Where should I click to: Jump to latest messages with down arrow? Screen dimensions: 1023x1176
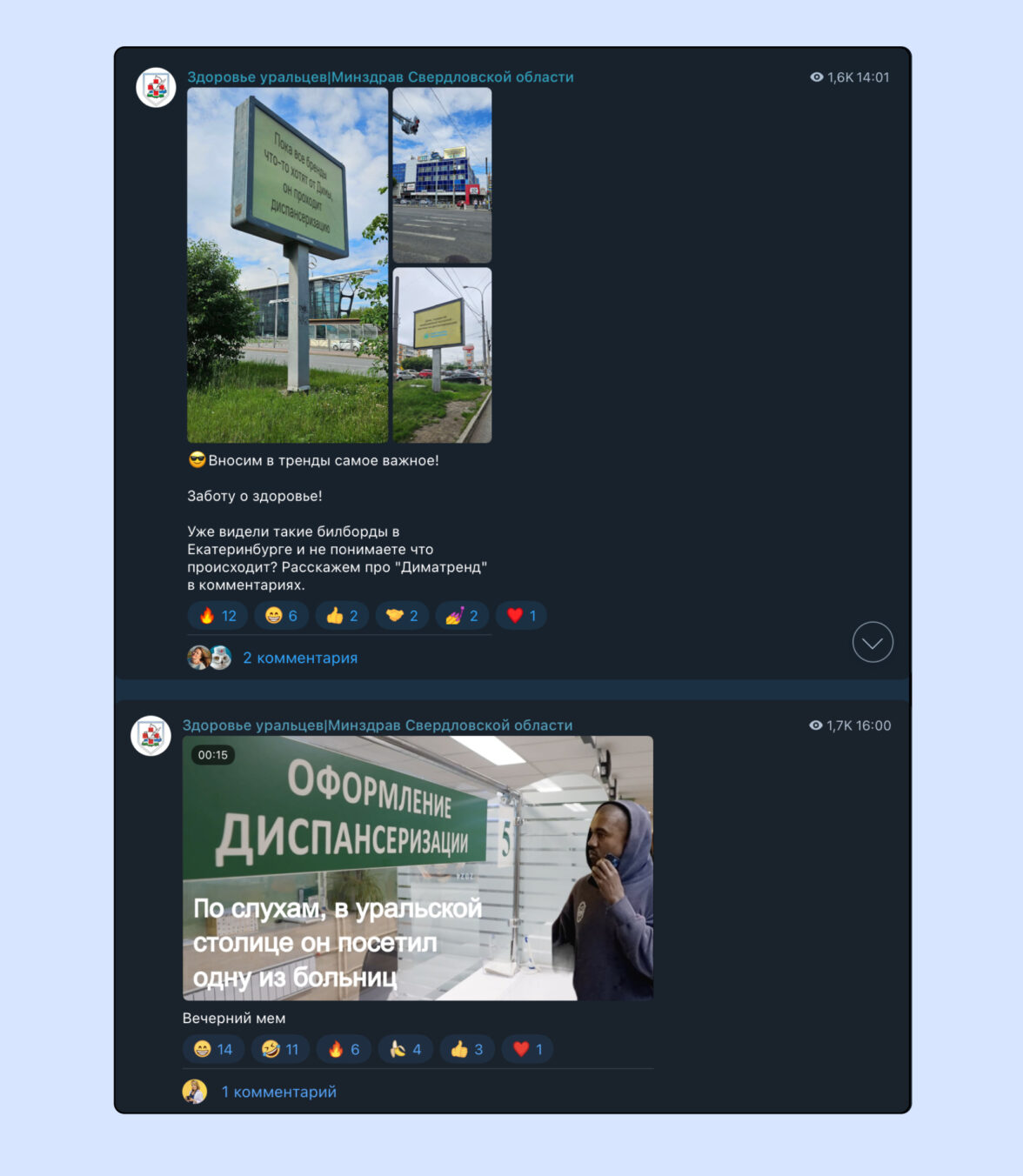coord(873,642)
